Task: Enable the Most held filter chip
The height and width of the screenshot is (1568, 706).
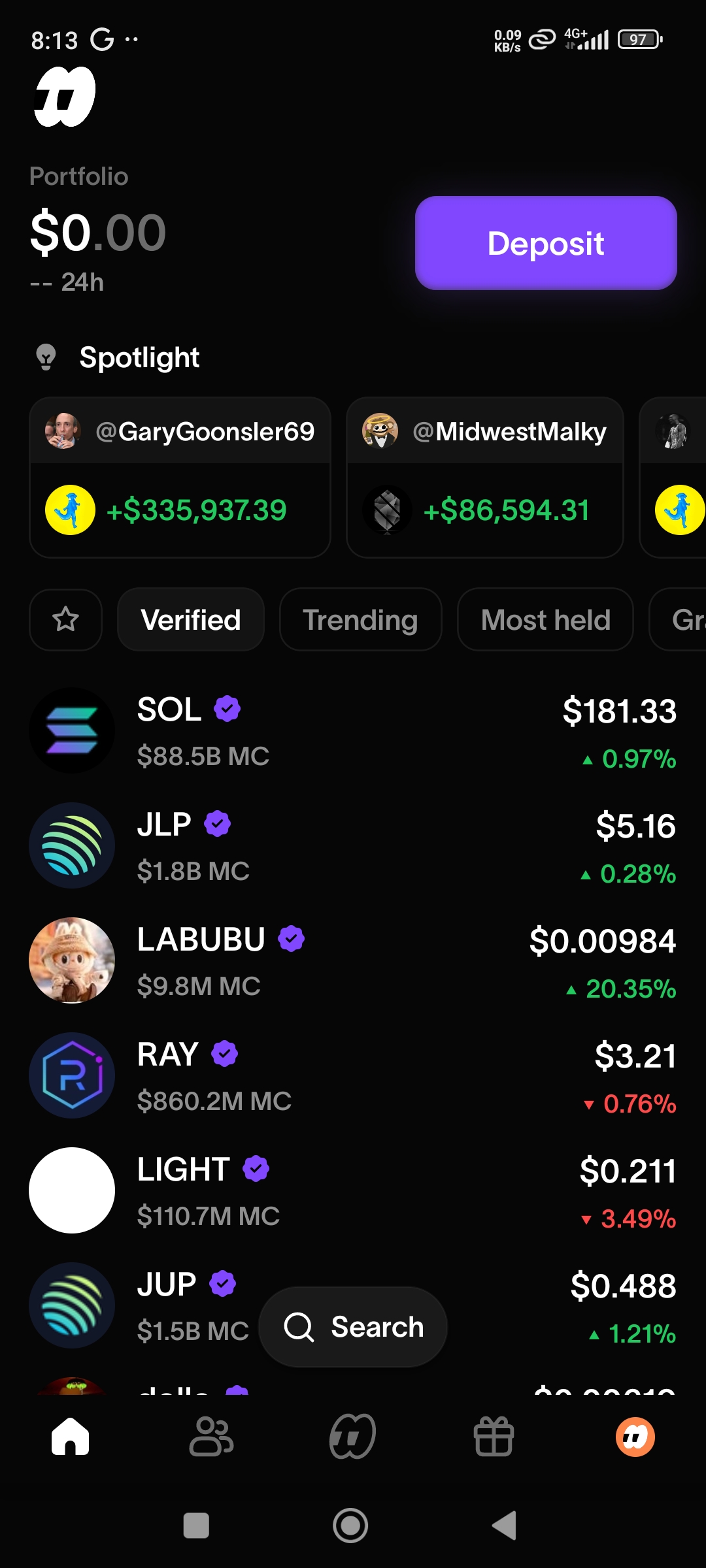Action: coord(545,619)
